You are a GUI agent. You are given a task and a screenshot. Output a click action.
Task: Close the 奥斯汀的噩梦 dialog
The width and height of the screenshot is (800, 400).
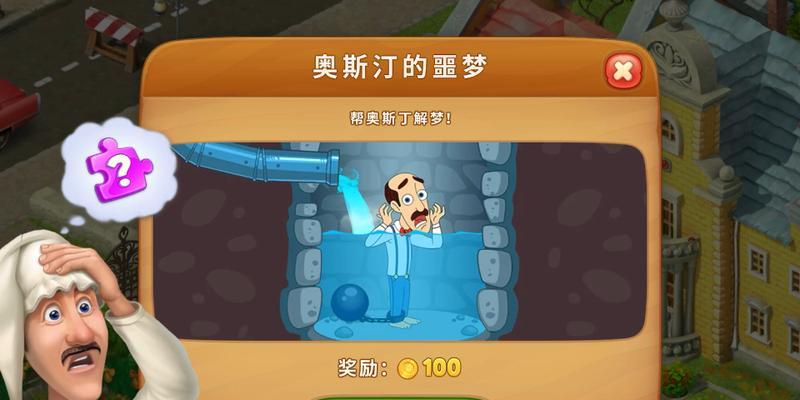[x=623, y=70]
